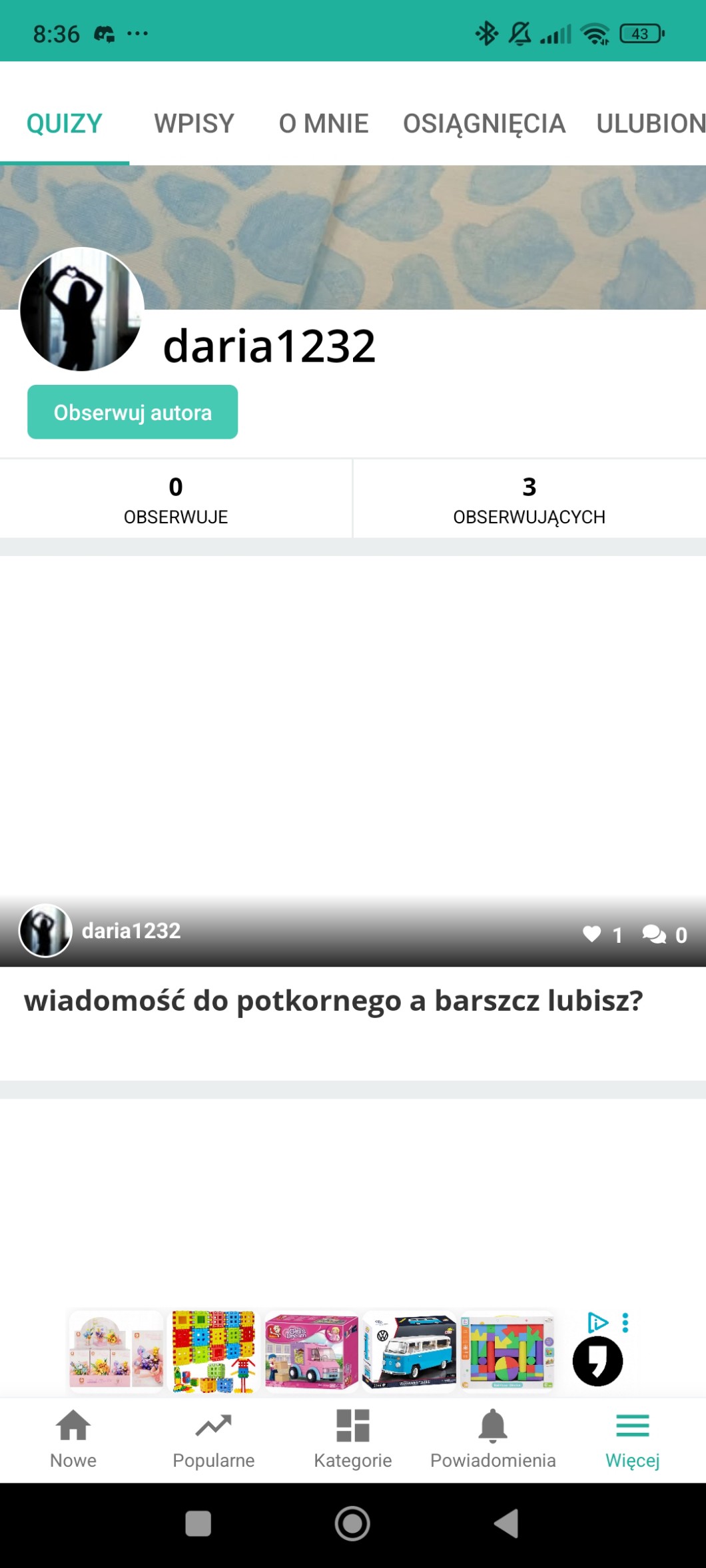This screenshot has width=706, height=1568.
Task: Open the Więcej menu
Action: [x=632, y=1439]
